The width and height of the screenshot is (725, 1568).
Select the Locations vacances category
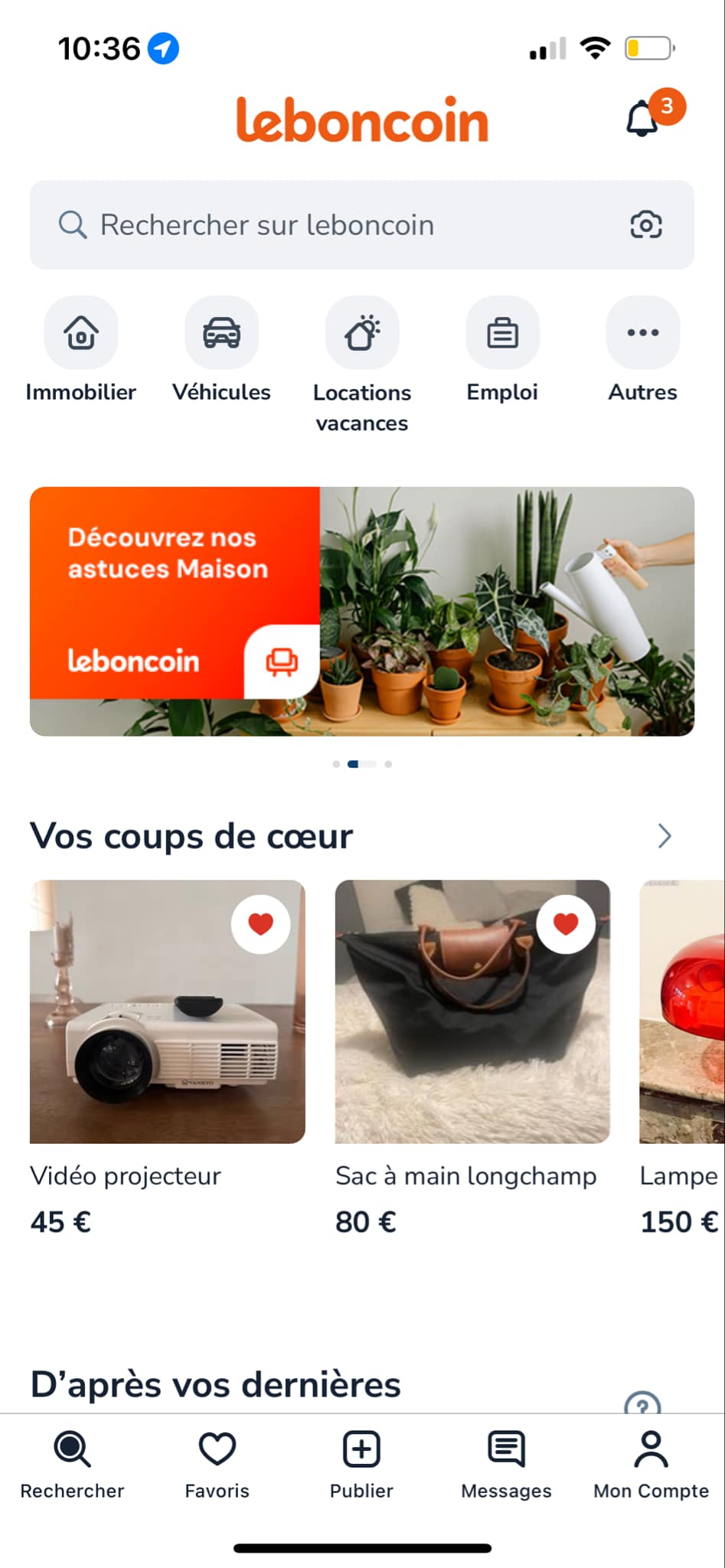(x=362, y=334)
